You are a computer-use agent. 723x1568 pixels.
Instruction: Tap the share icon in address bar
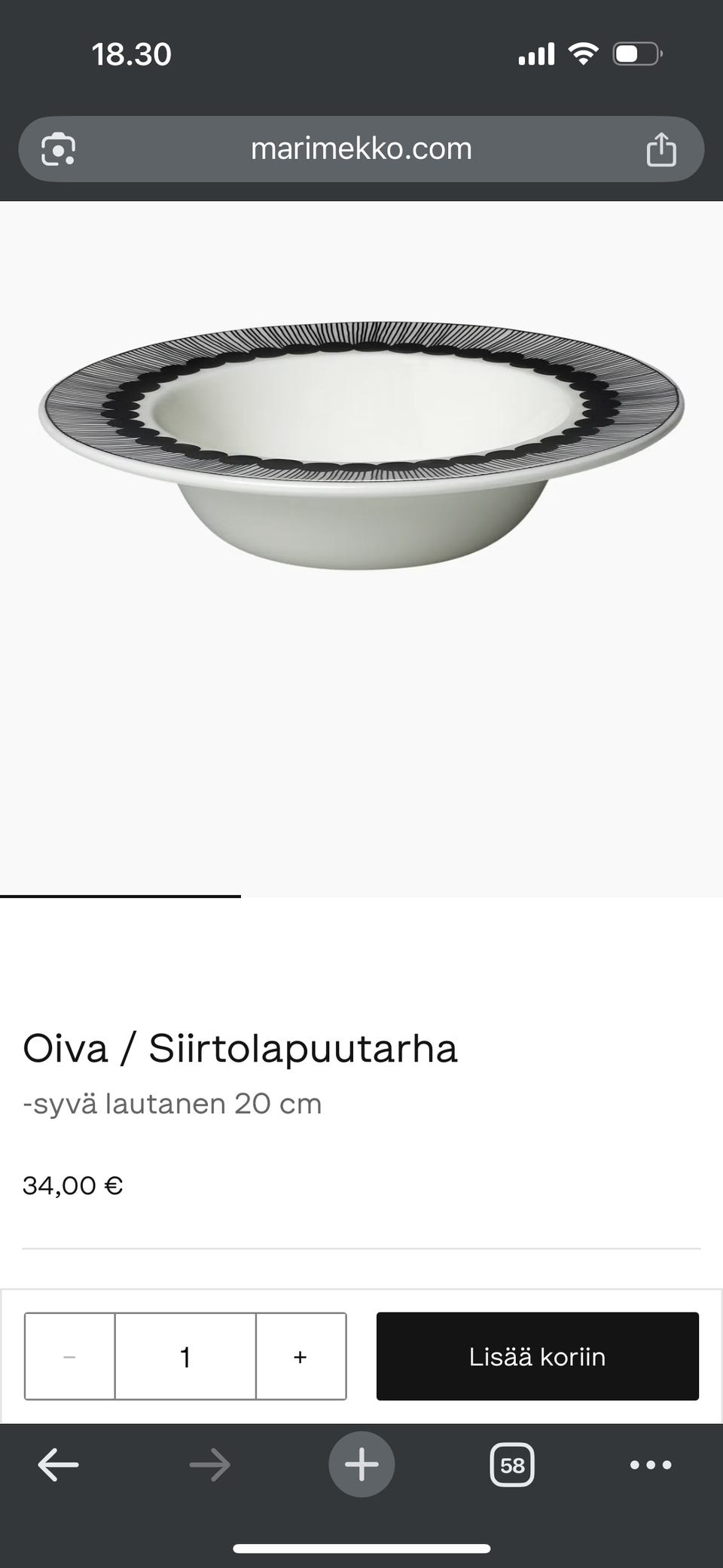tap(660, 148)
